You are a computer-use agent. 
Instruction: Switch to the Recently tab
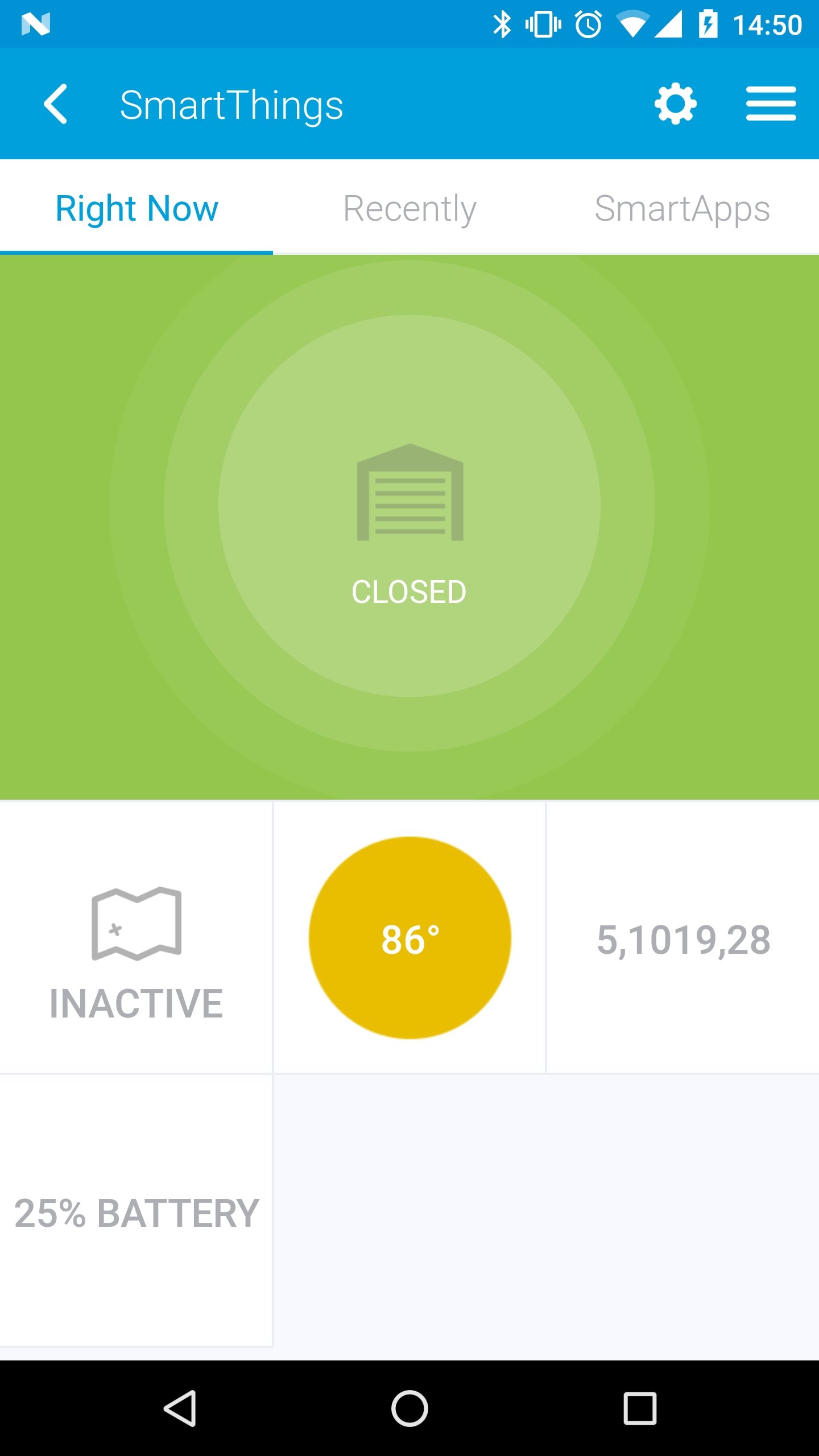click(x=409, y=208)
